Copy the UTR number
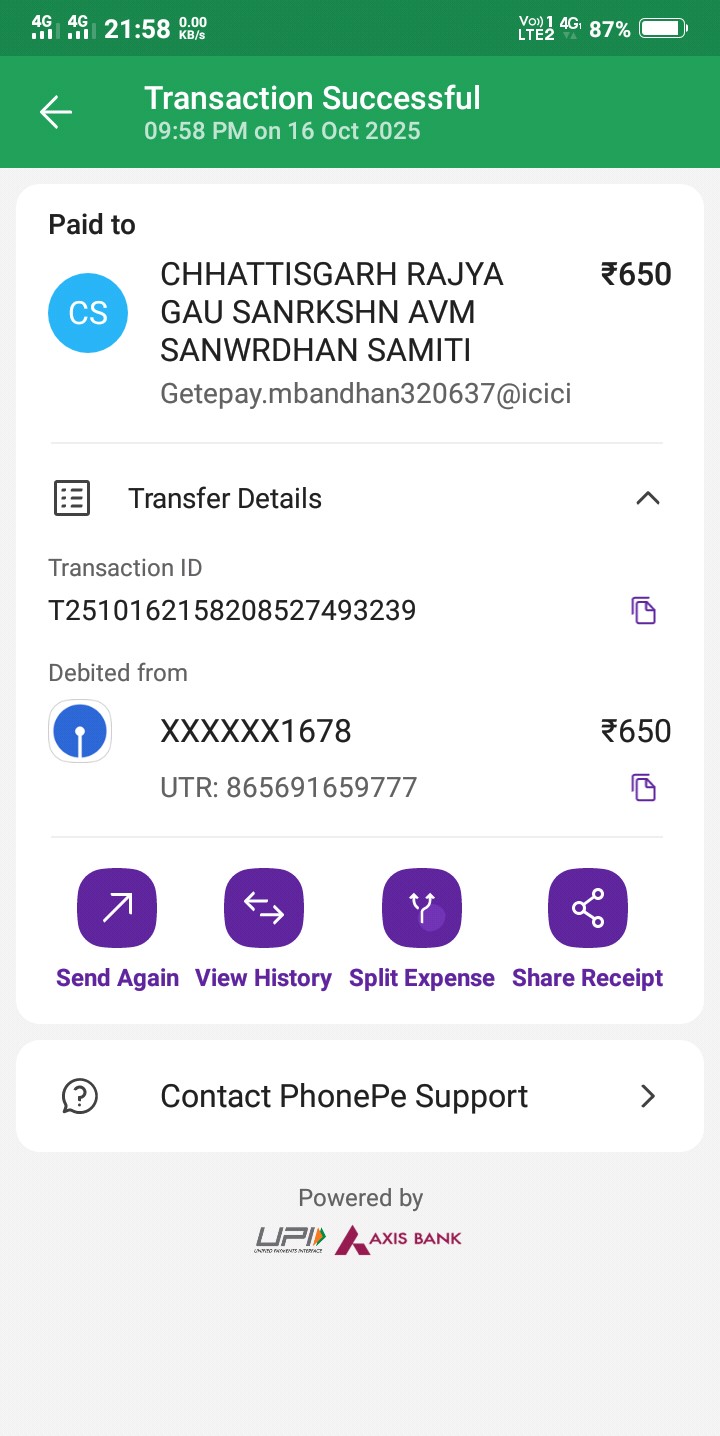 point(643,787)
